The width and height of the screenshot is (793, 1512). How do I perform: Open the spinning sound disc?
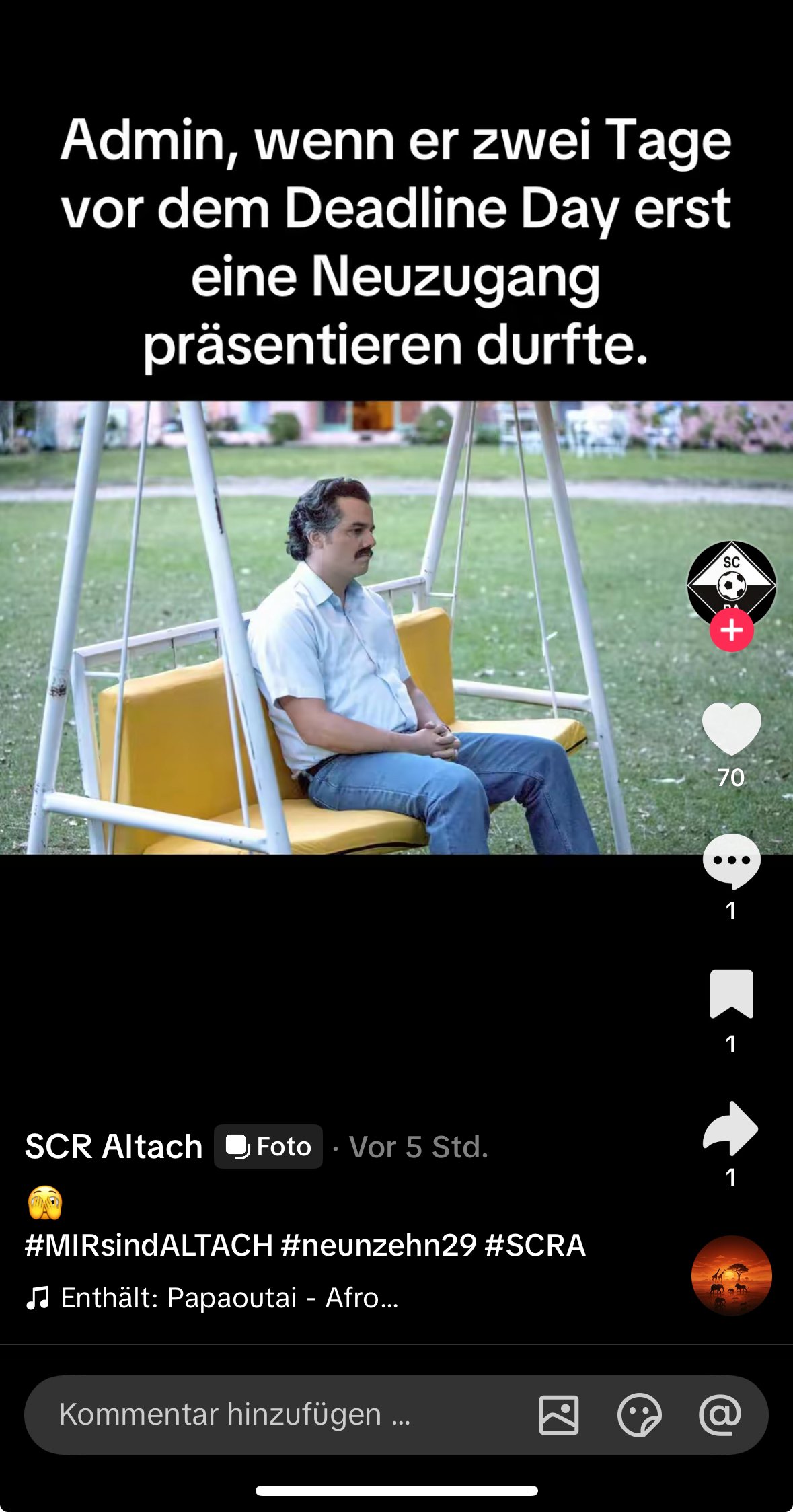[x=731, y=1275]
